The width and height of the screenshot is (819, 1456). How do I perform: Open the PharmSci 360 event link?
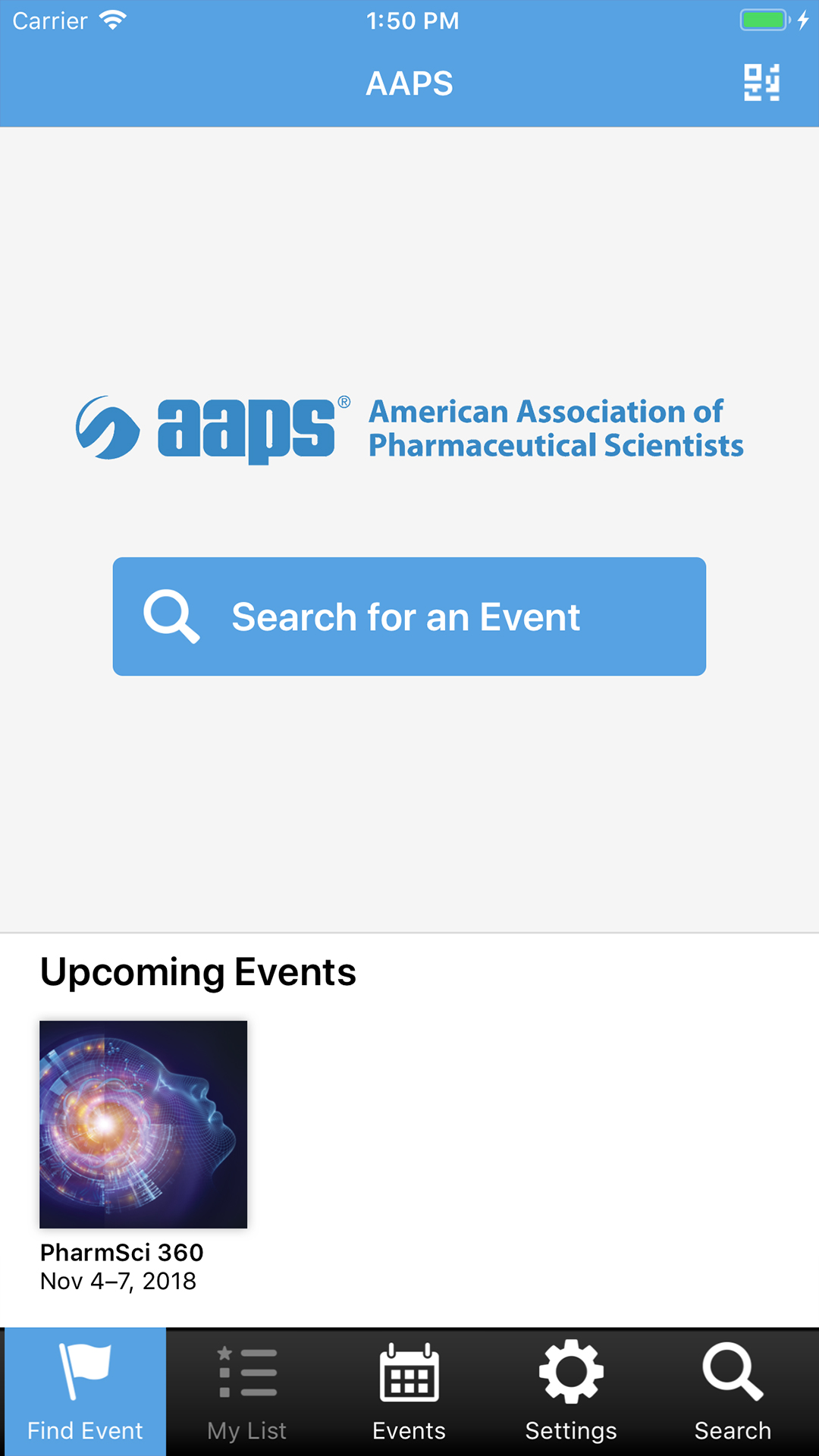tap(121, 1253)
